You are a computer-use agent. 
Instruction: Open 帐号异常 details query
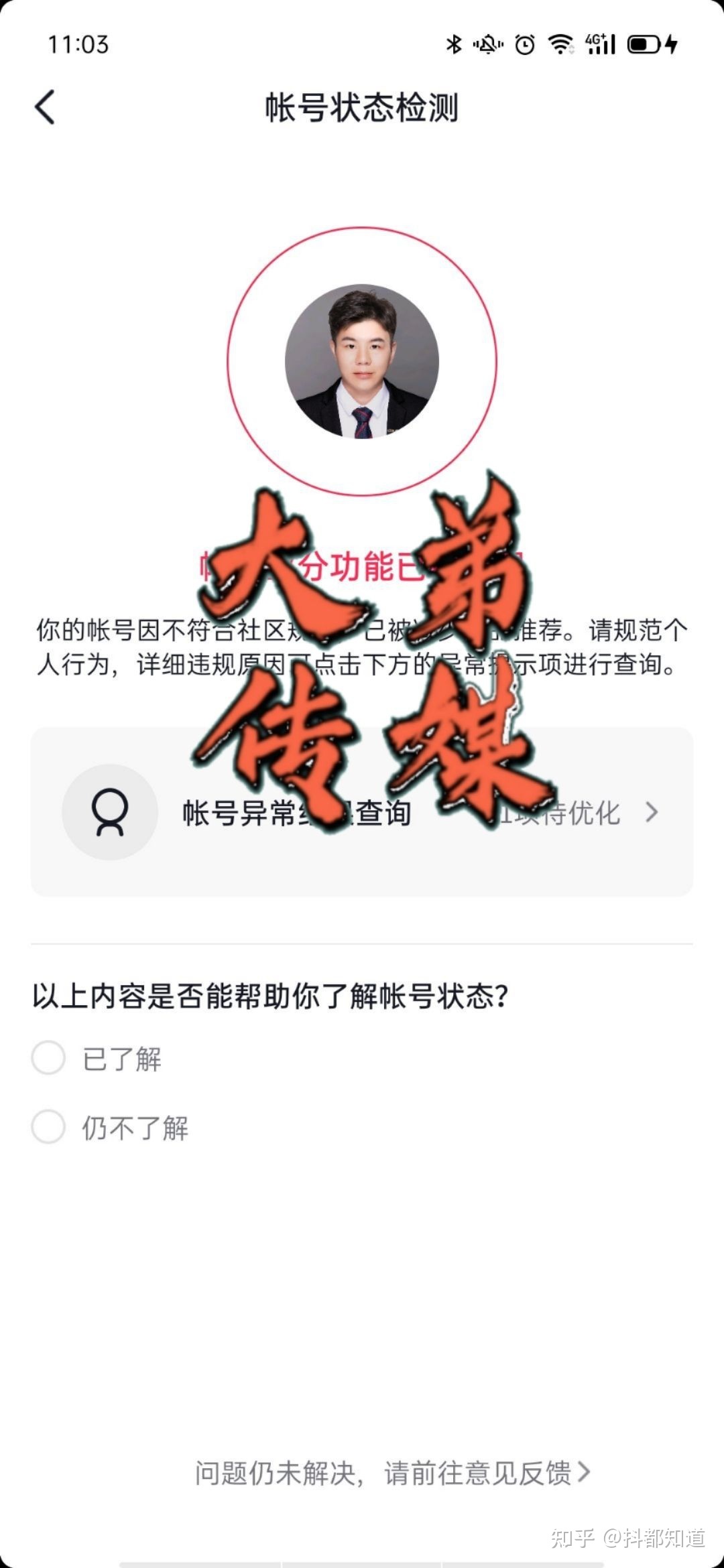(295, 813)
